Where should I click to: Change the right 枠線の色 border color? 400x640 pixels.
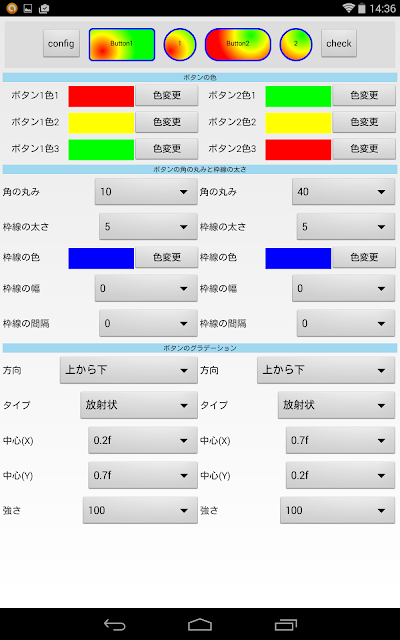click(364, 258)
